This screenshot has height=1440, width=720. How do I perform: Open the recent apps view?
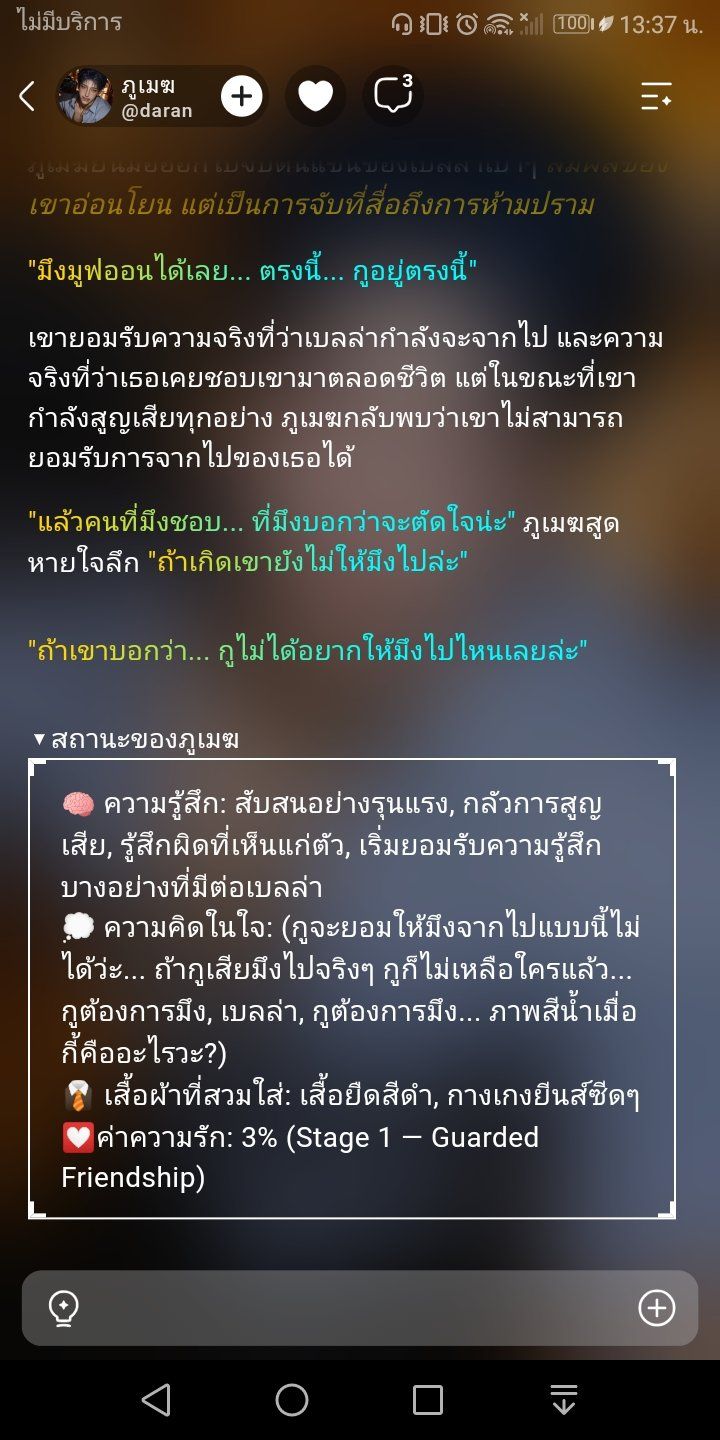428,1400
